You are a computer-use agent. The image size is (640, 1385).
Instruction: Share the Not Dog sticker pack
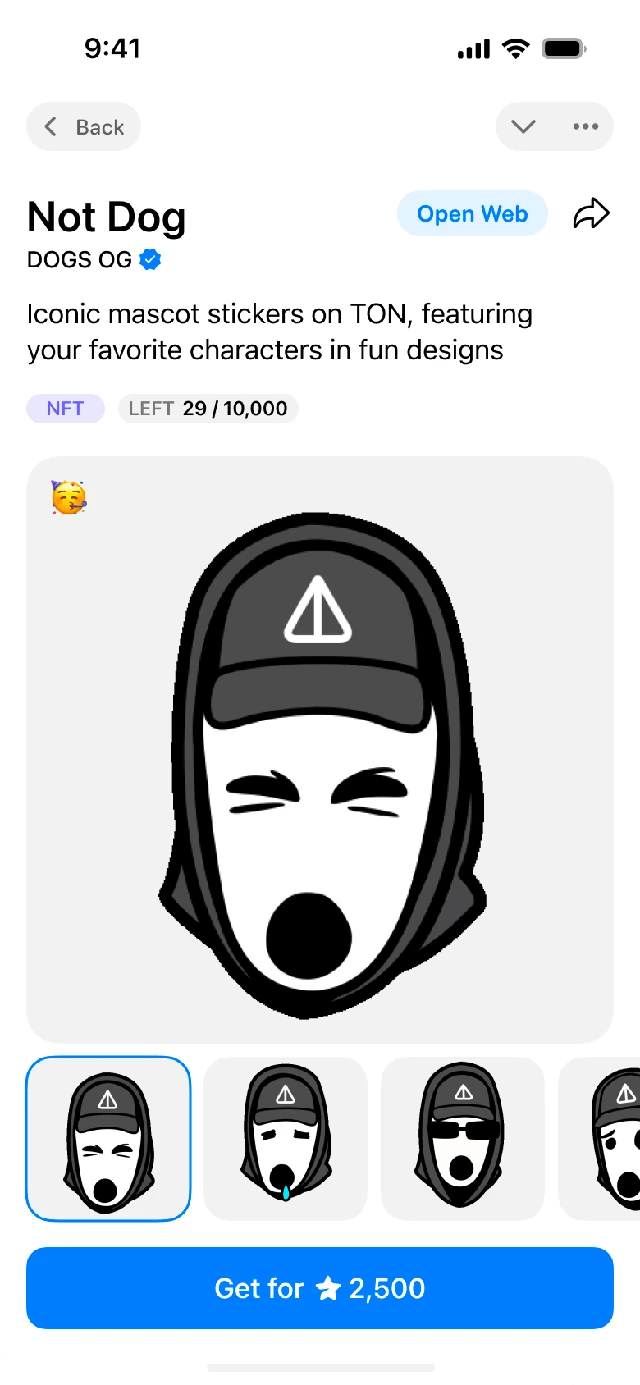591,214
